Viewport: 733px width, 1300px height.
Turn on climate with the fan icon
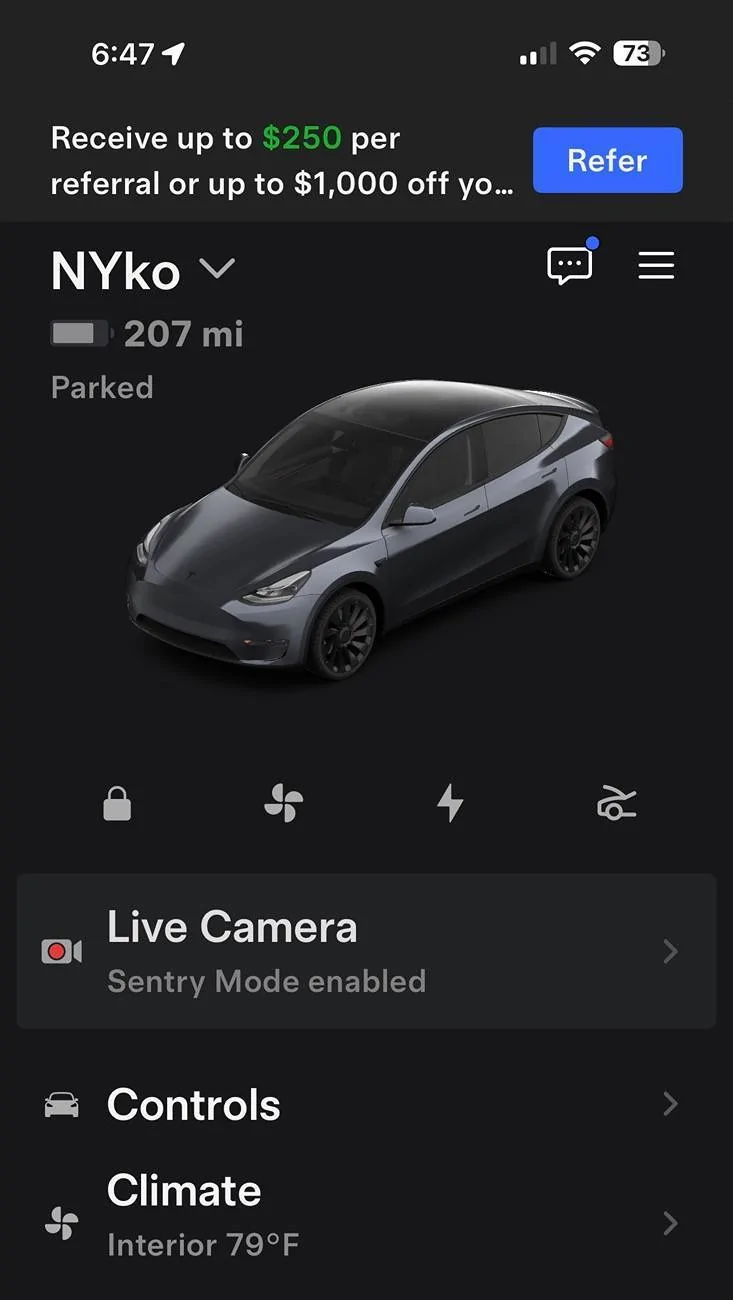tap(284, 803)
